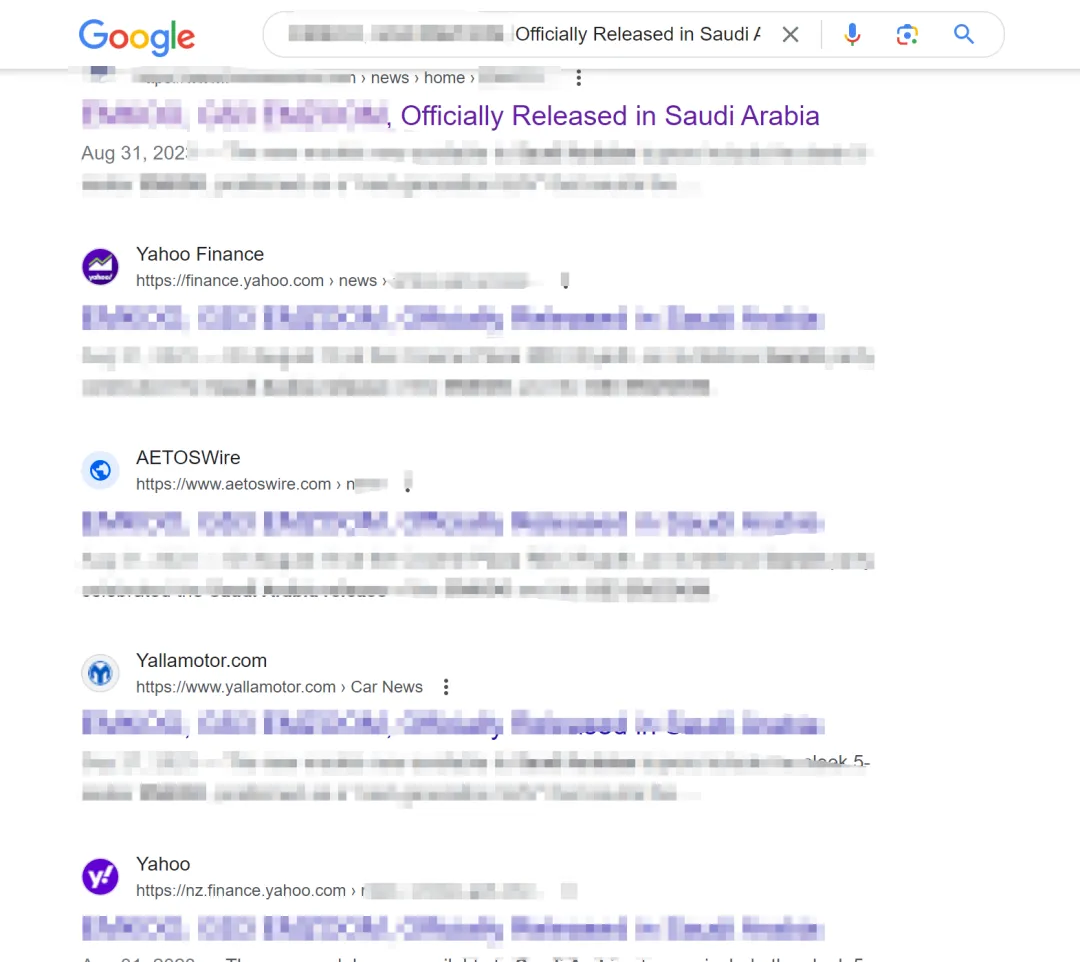This screenshot has height=962, width=1080.
Task: Search by image with Google Lens
Action: click(907, 35)
